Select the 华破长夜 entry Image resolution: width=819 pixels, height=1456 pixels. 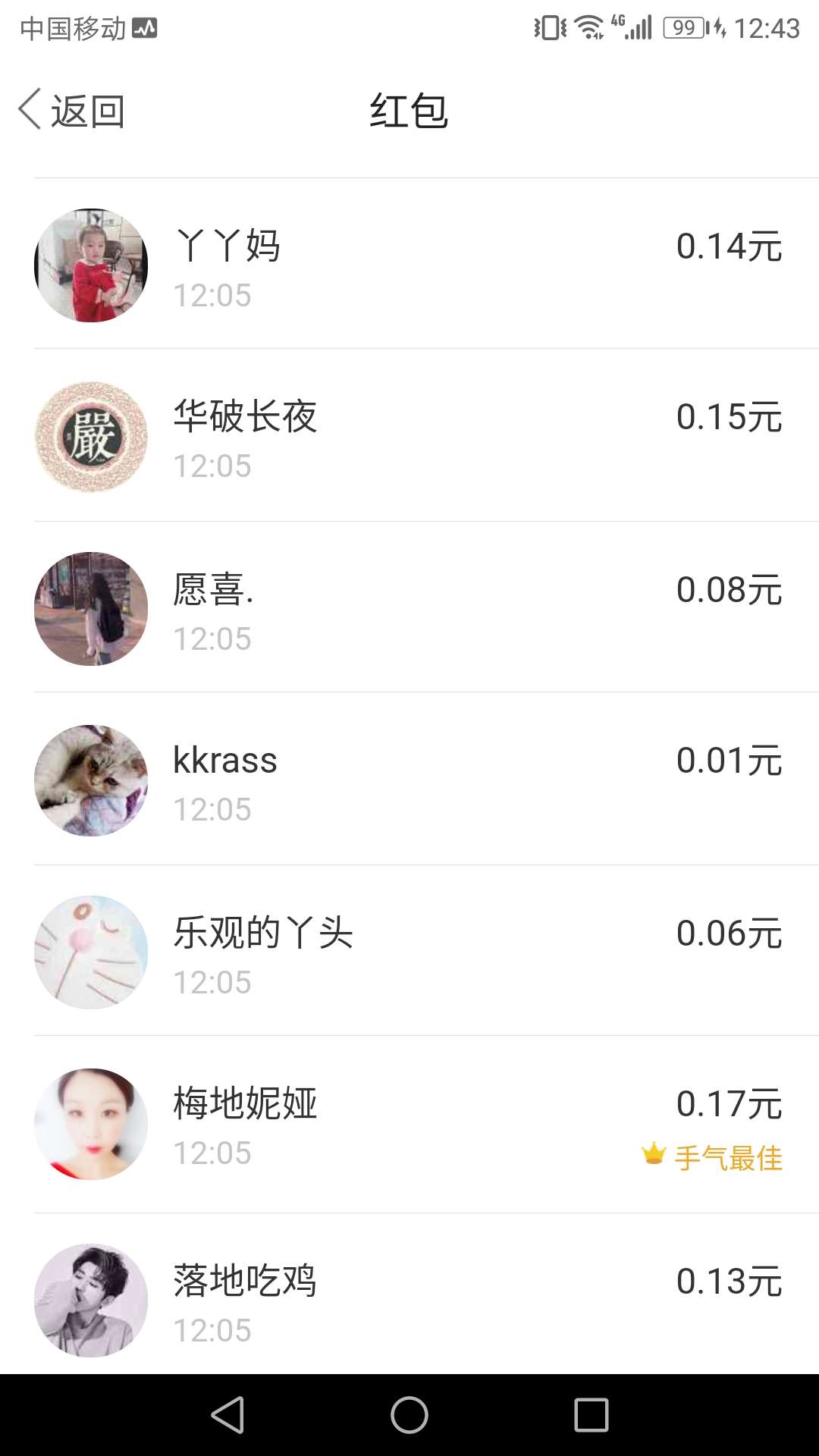pos(409,435)
